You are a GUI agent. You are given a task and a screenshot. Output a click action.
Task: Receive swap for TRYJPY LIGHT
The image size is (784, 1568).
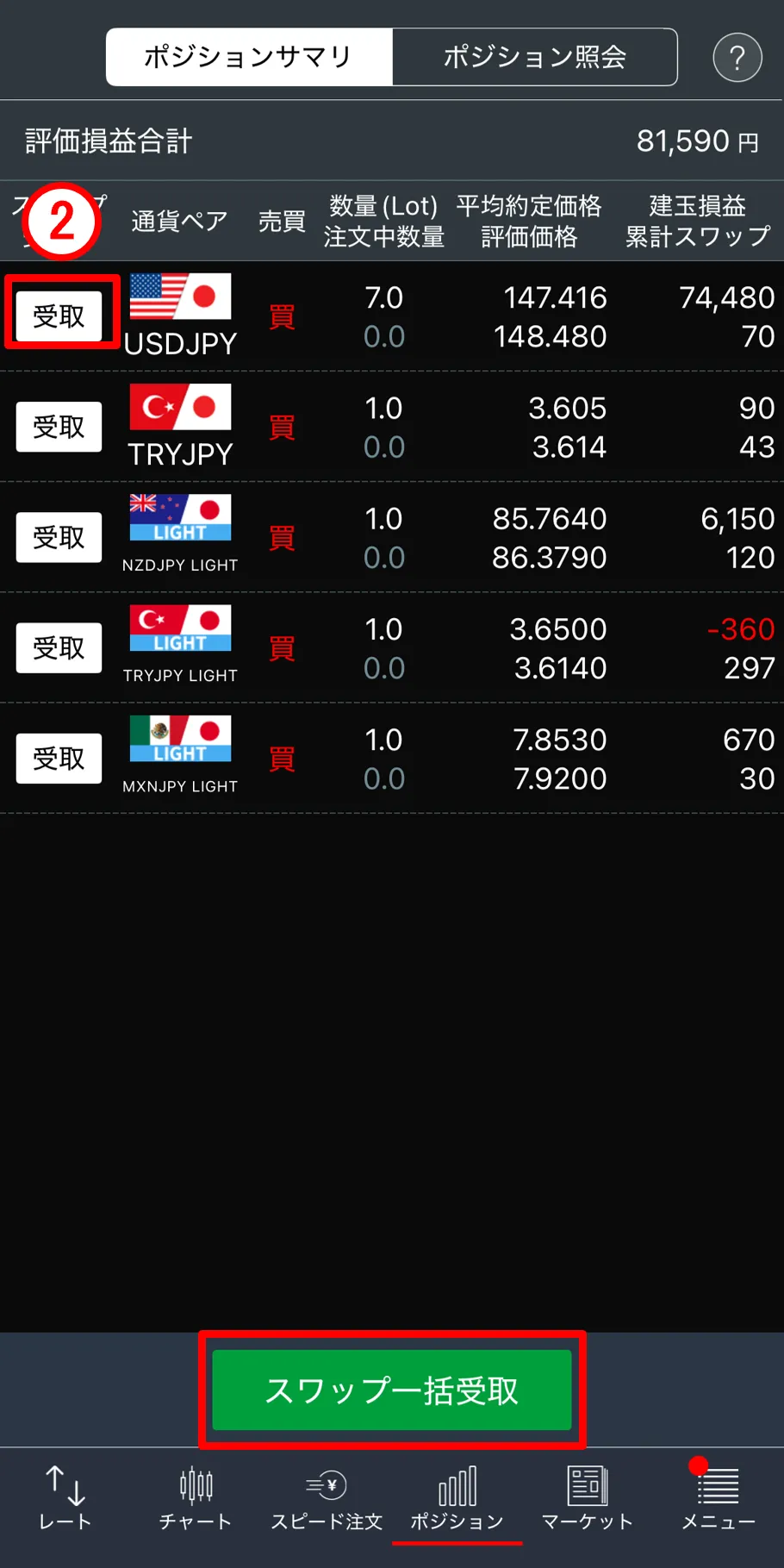pyautogui.click(x=59, y=647)
